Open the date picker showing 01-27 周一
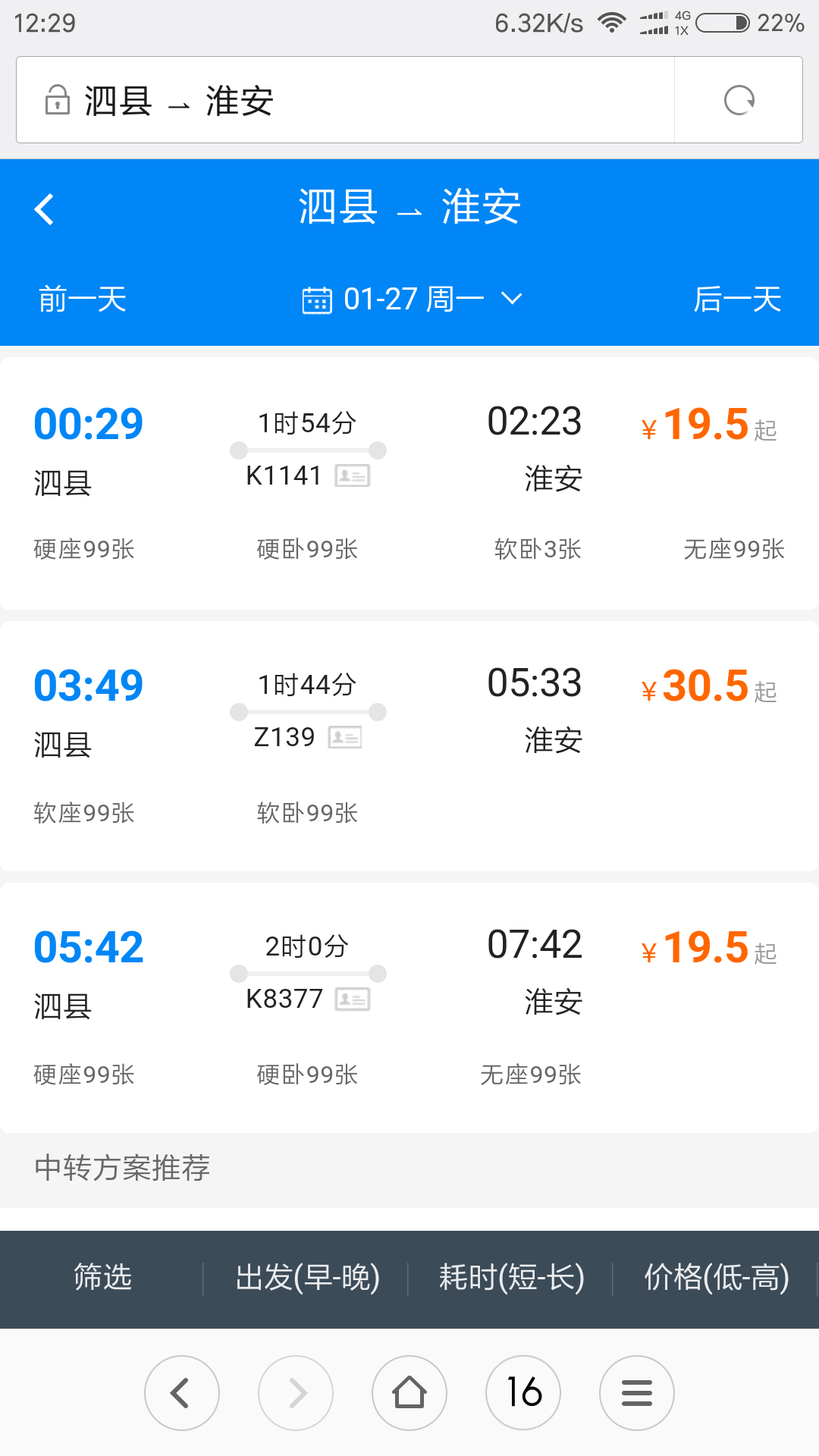This screenshot has width=819, height=1456. point(412,299)
